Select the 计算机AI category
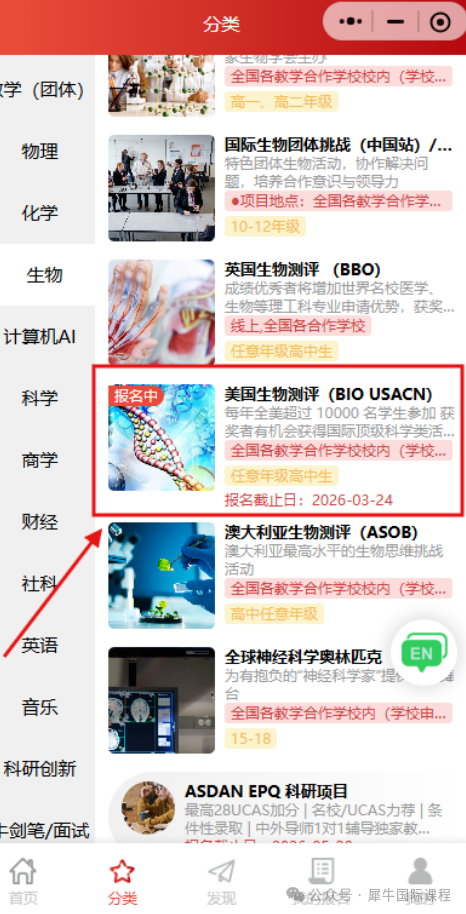This screenshot has width=466, height=914. 40,336
